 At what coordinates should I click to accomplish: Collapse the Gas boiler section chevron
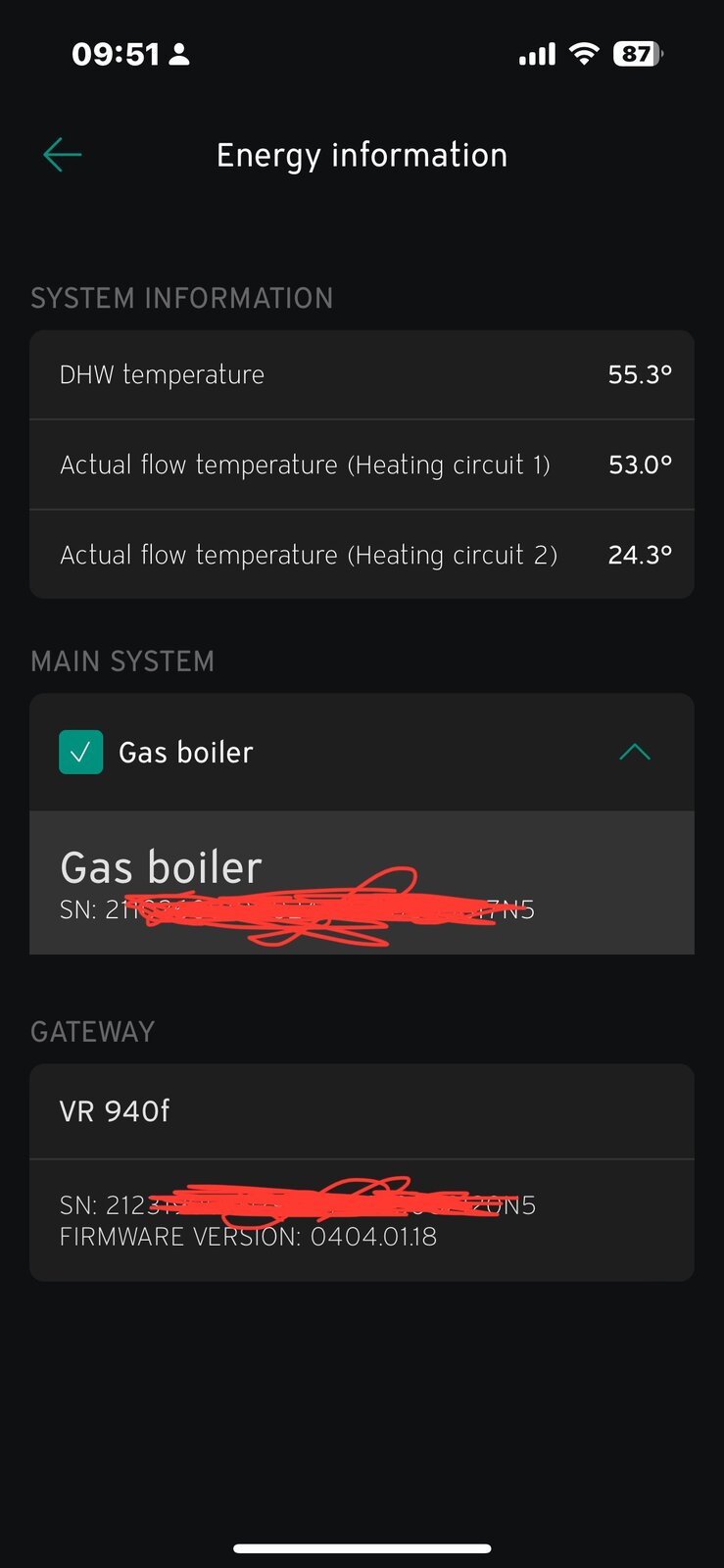(635, 753)
